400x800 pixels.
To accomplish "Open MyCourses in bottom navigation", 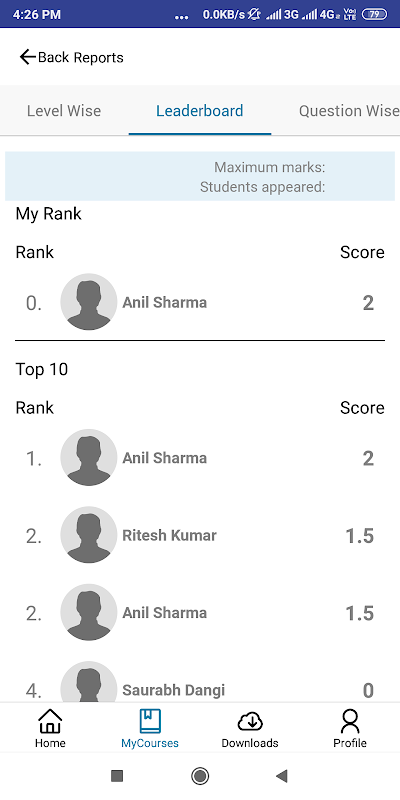I will click(x=150, y=728).
